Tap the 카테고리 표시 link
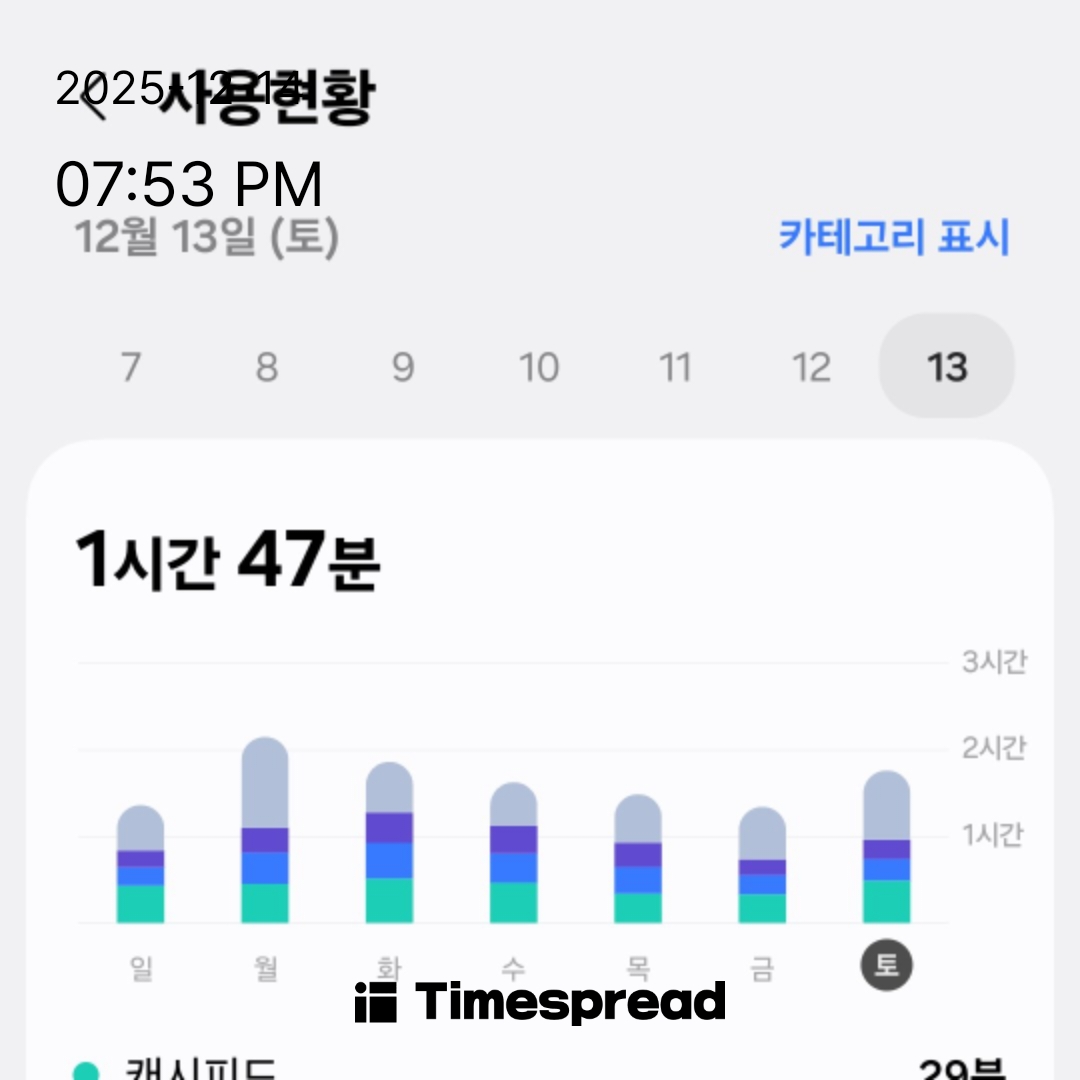The width and height of the screenshot is (1080, 1080). [894, 238]
